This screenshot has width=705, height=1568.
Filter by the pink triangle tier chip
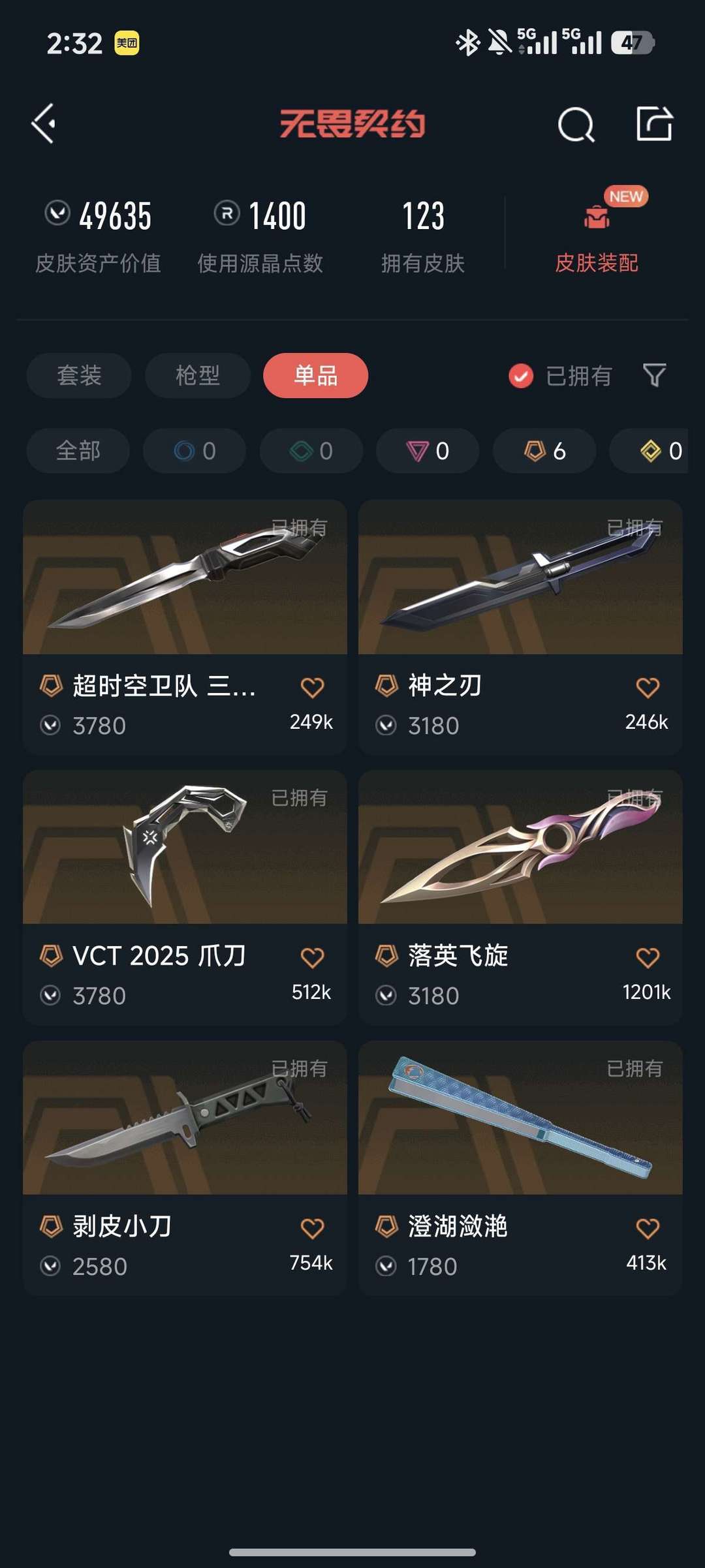point(428,451)
